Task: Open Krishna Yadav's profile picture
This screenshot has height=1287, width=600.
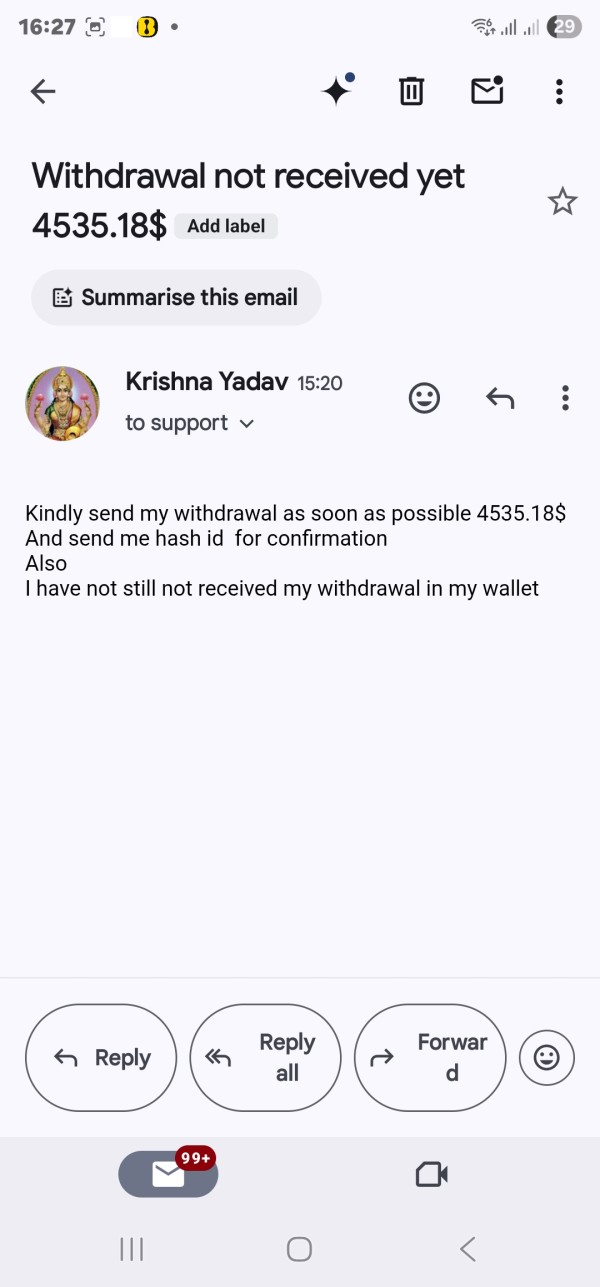Action: (x=62, y=403)
